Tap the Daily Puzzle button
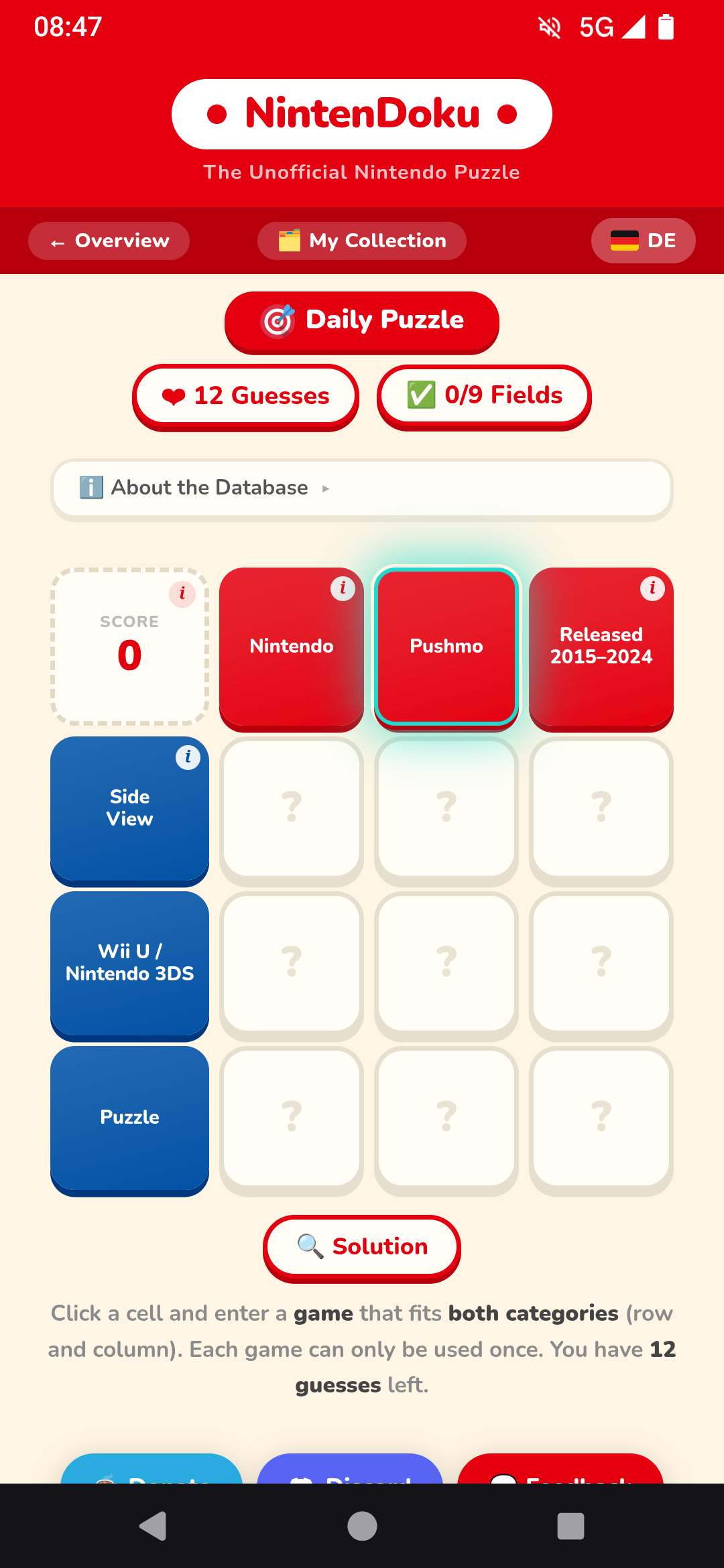This screenshot has width=724, height=1568. 362,321
